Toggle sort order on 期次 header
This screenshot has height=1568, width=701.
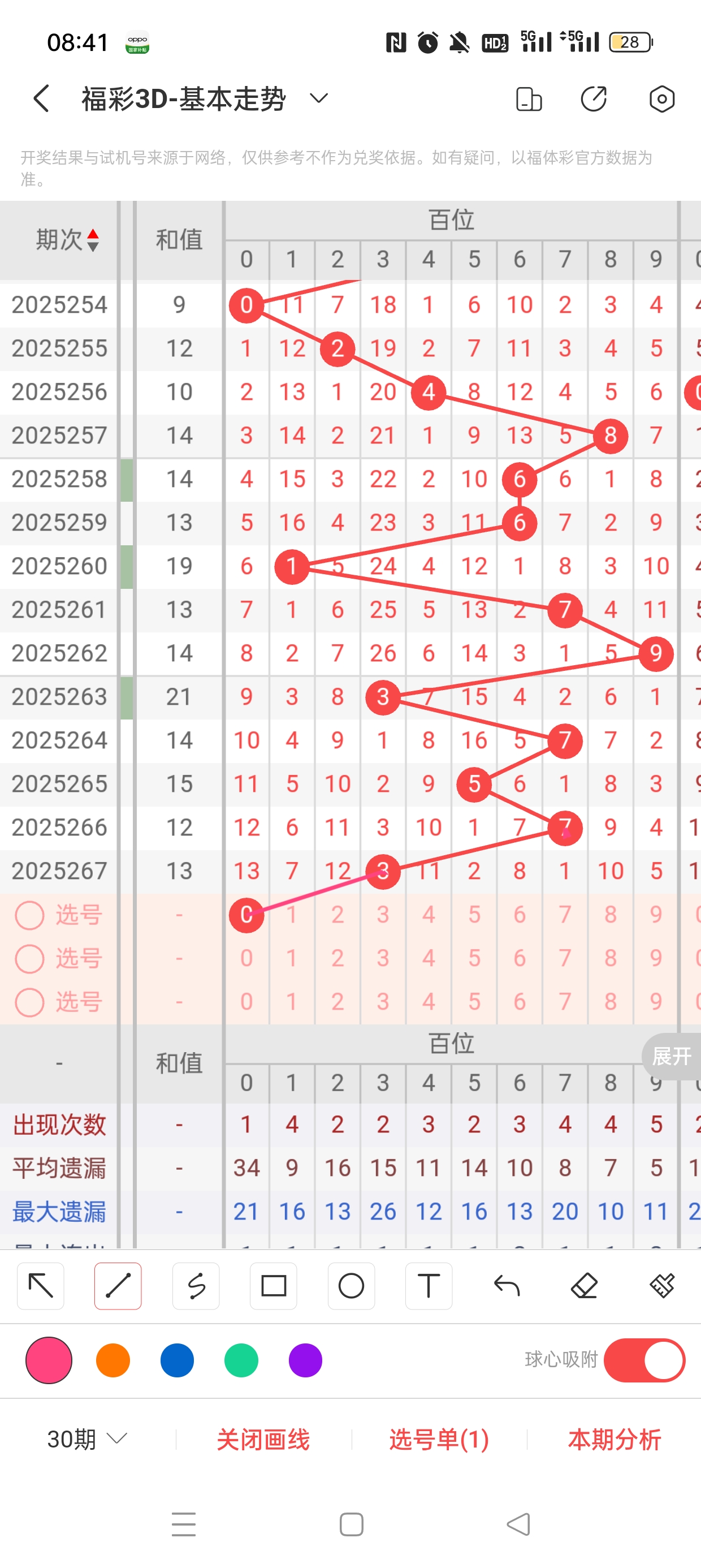tap(66, 240)
